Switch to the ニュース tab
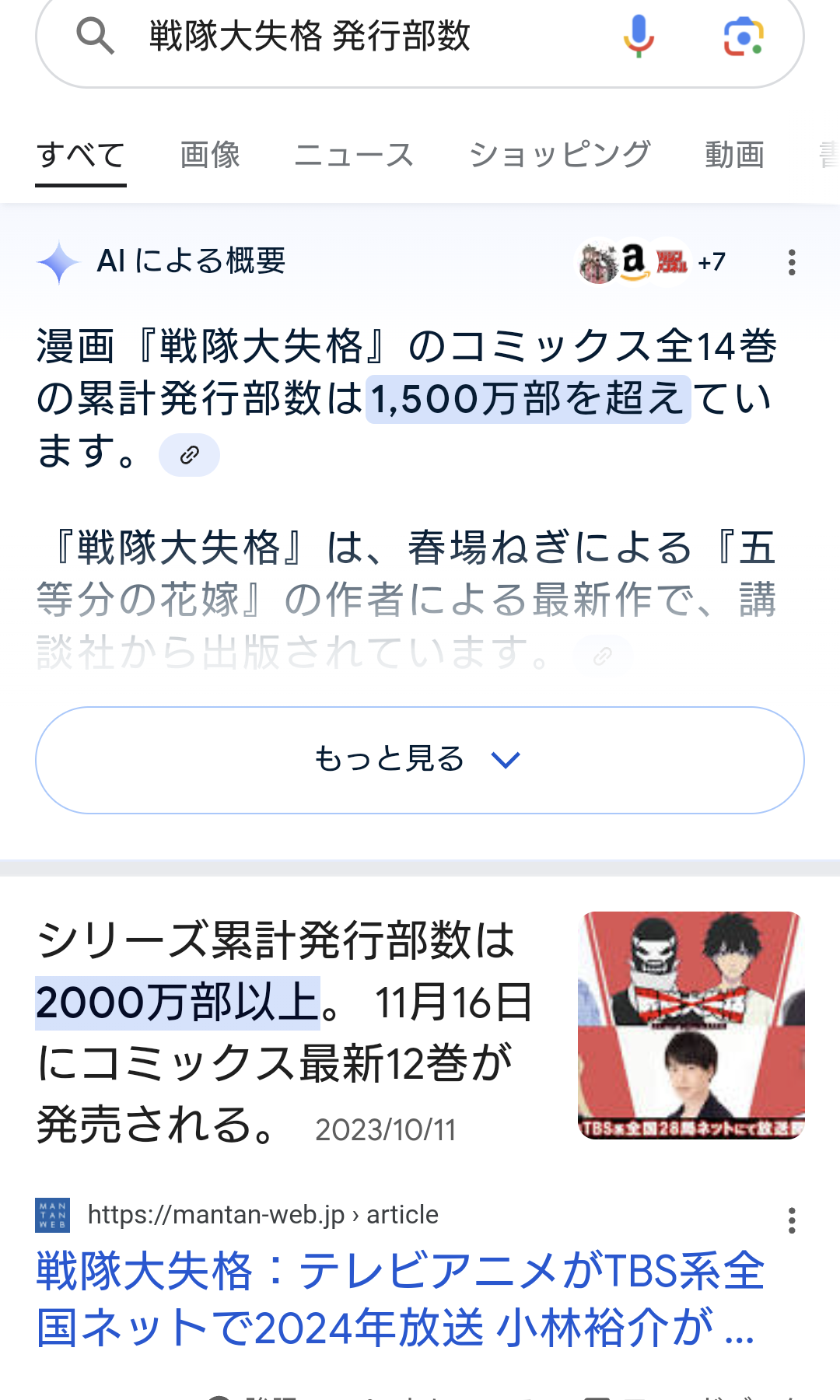This screenshot has width=840, height=1400. click(354, 155)
